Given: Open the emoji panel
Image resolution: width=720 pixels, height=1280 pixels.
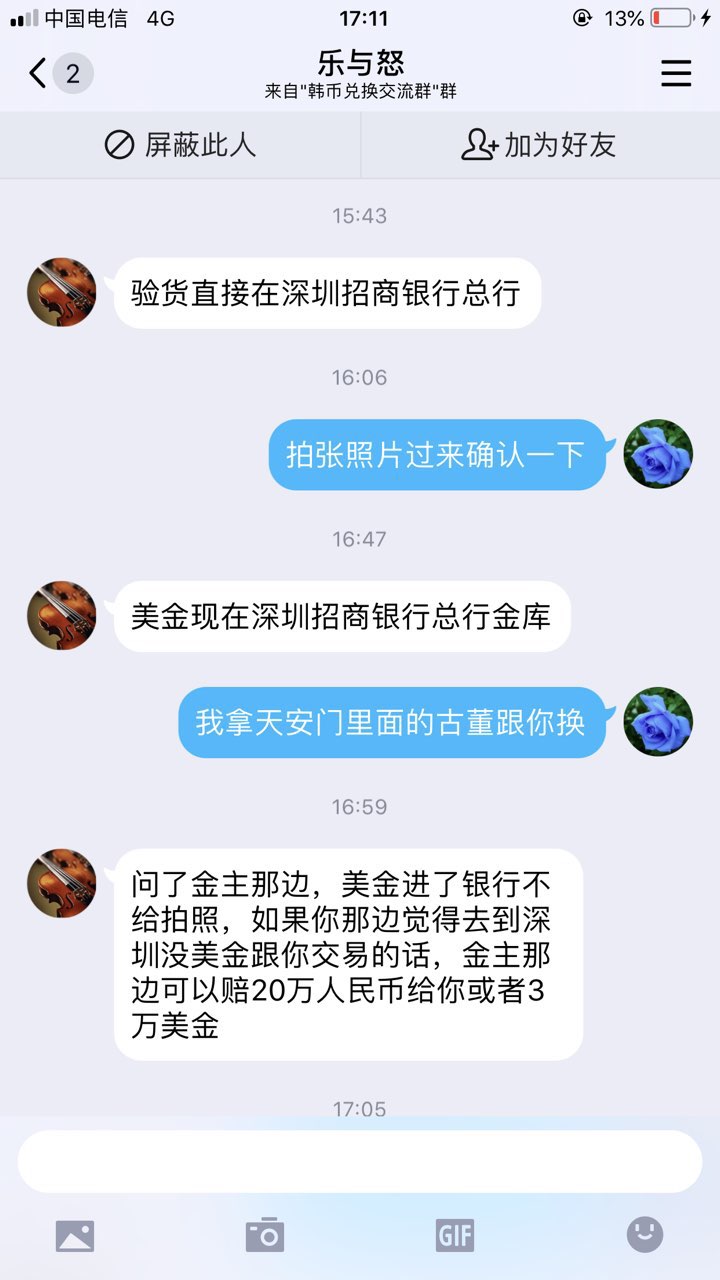Looking at the screenshot, I should pos(645,1234).
